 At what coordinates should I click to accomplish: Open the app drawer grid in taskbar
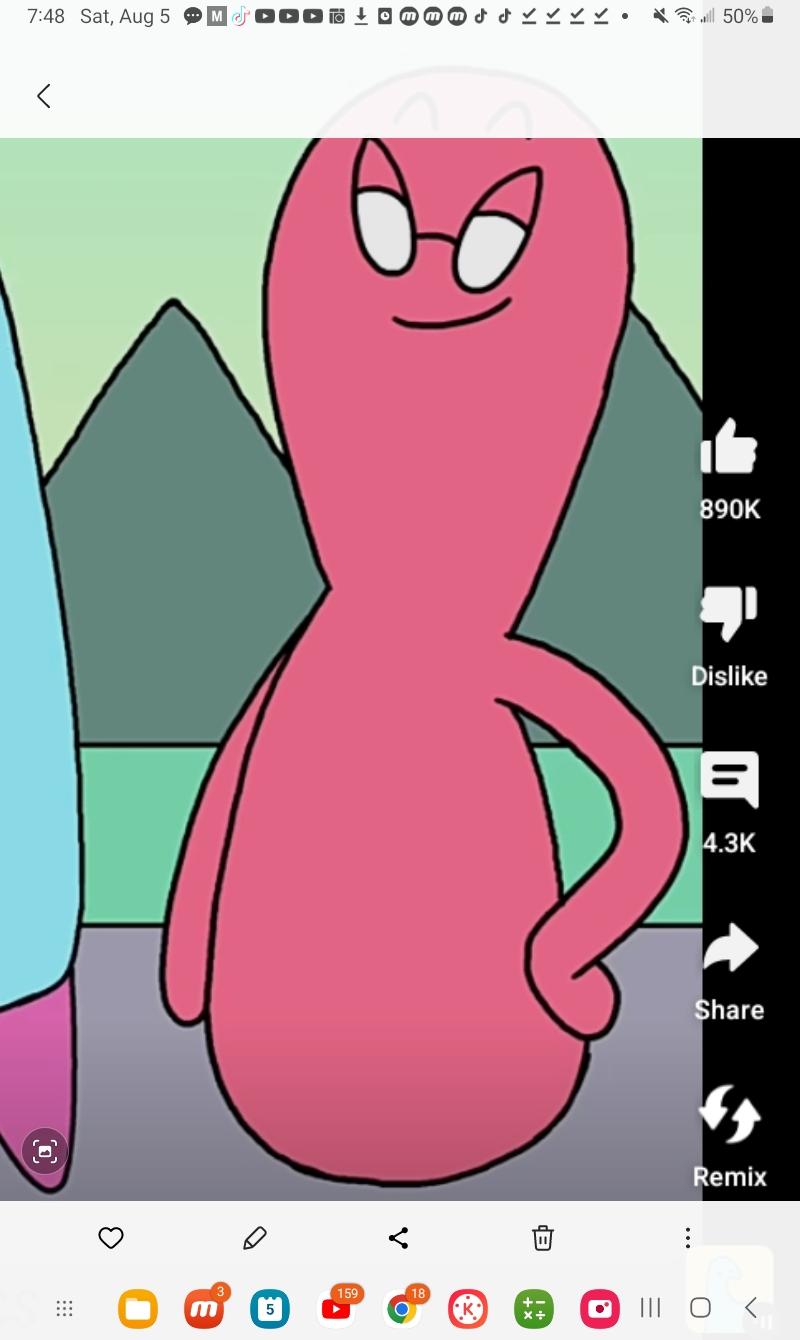pos(65,1308)
